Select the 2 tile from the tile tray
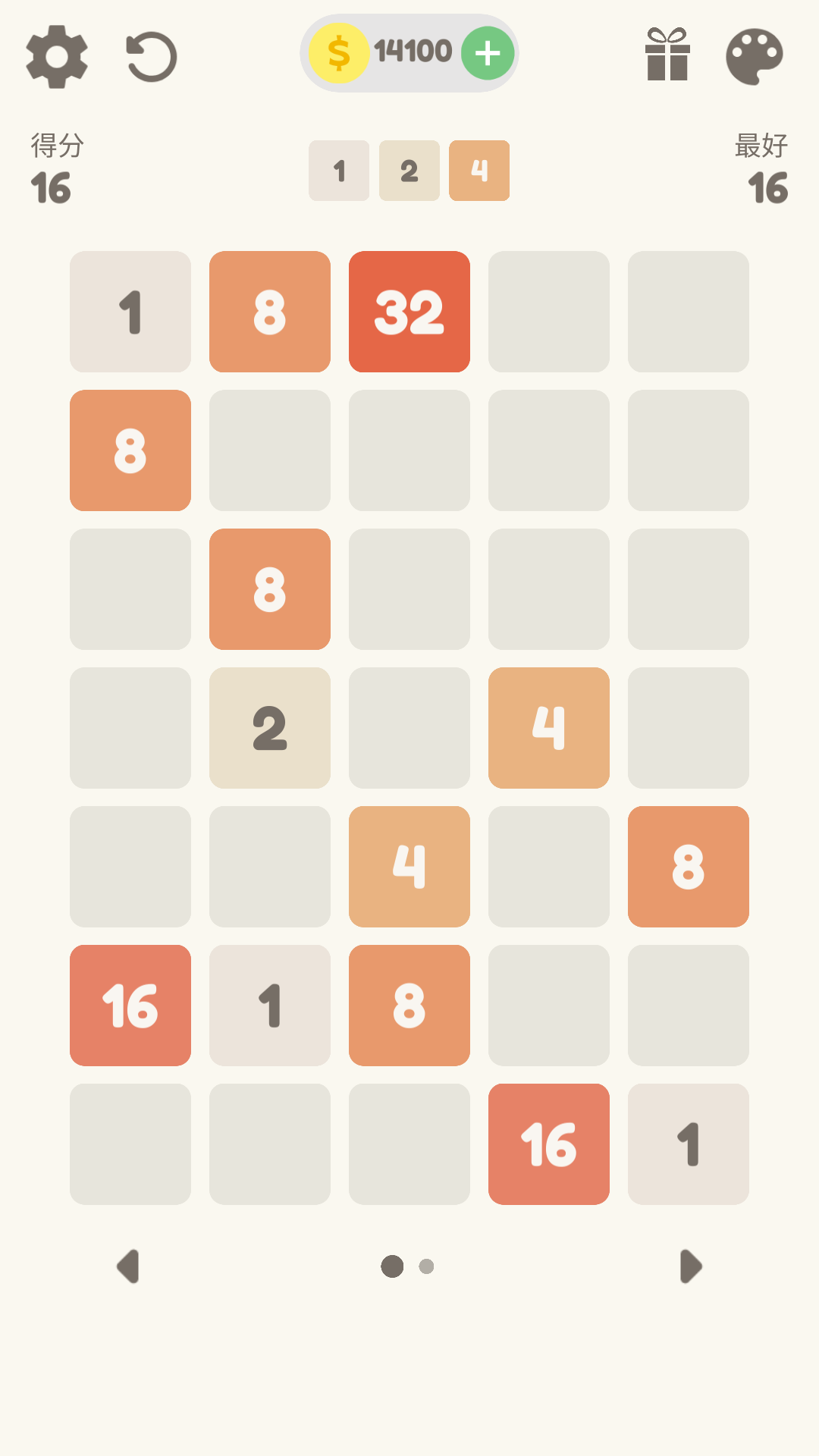The width and height of the screenshot is (819, 1456). [409, 171]
